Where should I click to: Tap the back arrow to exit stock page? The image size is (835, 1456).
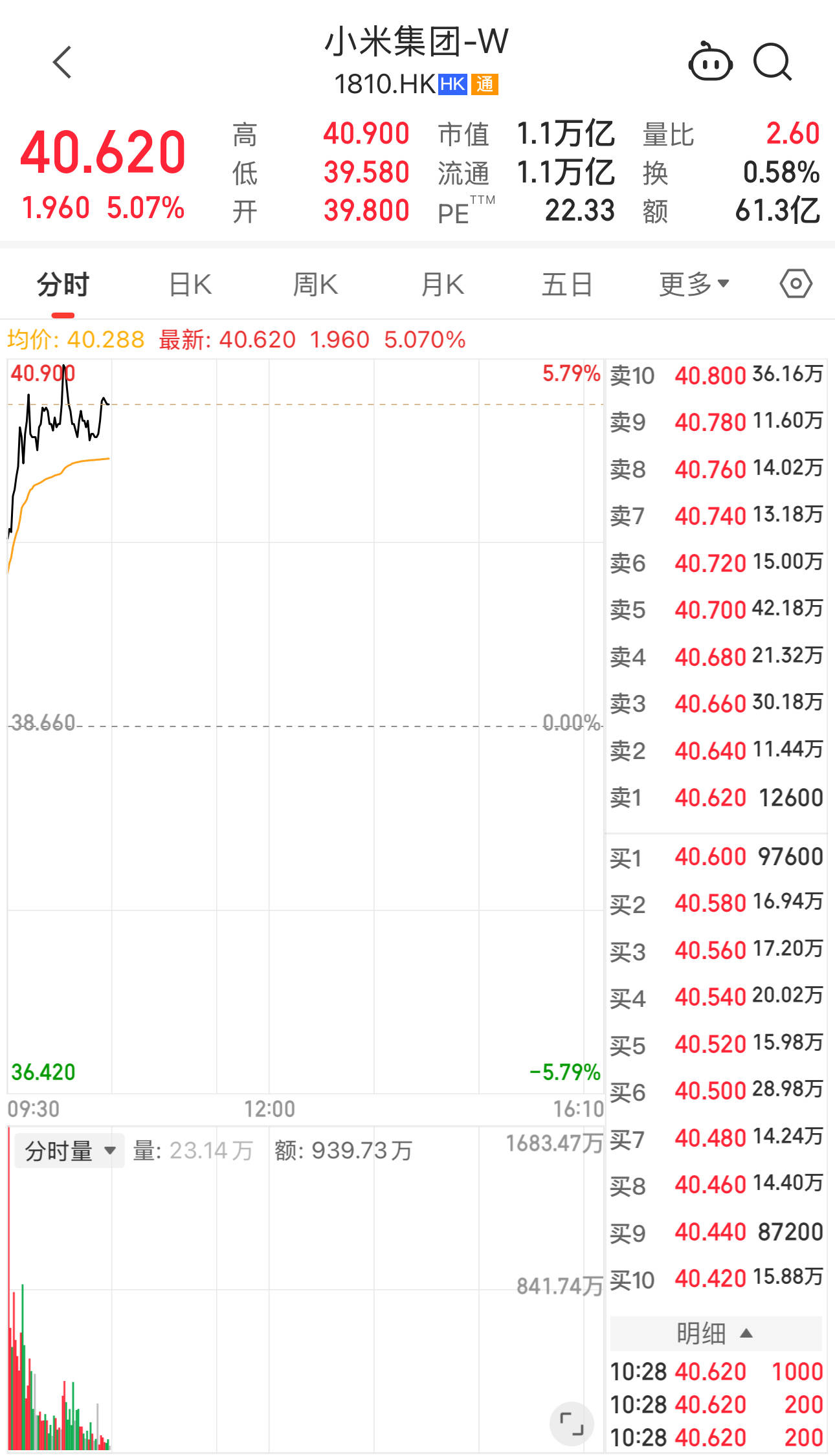click(x=61, y=61)
